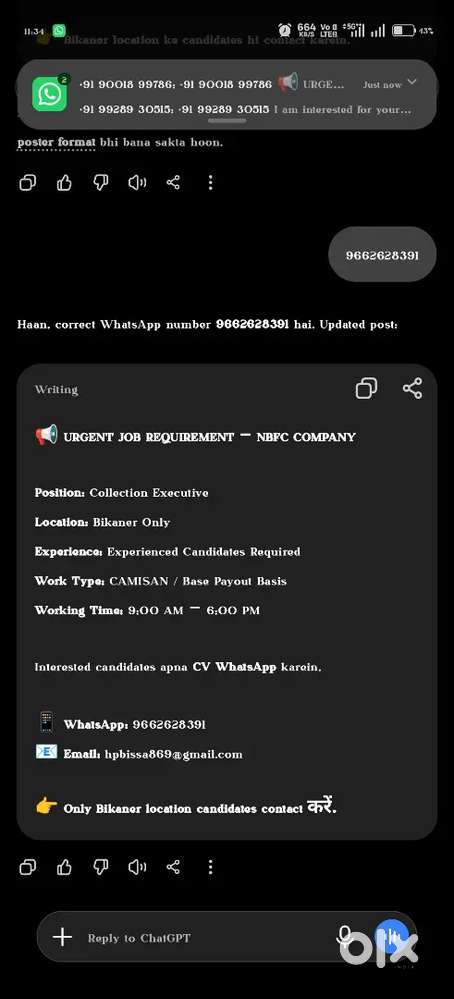
Task: Tap the underlined 'poster format' link
Action: coord(57,142)
